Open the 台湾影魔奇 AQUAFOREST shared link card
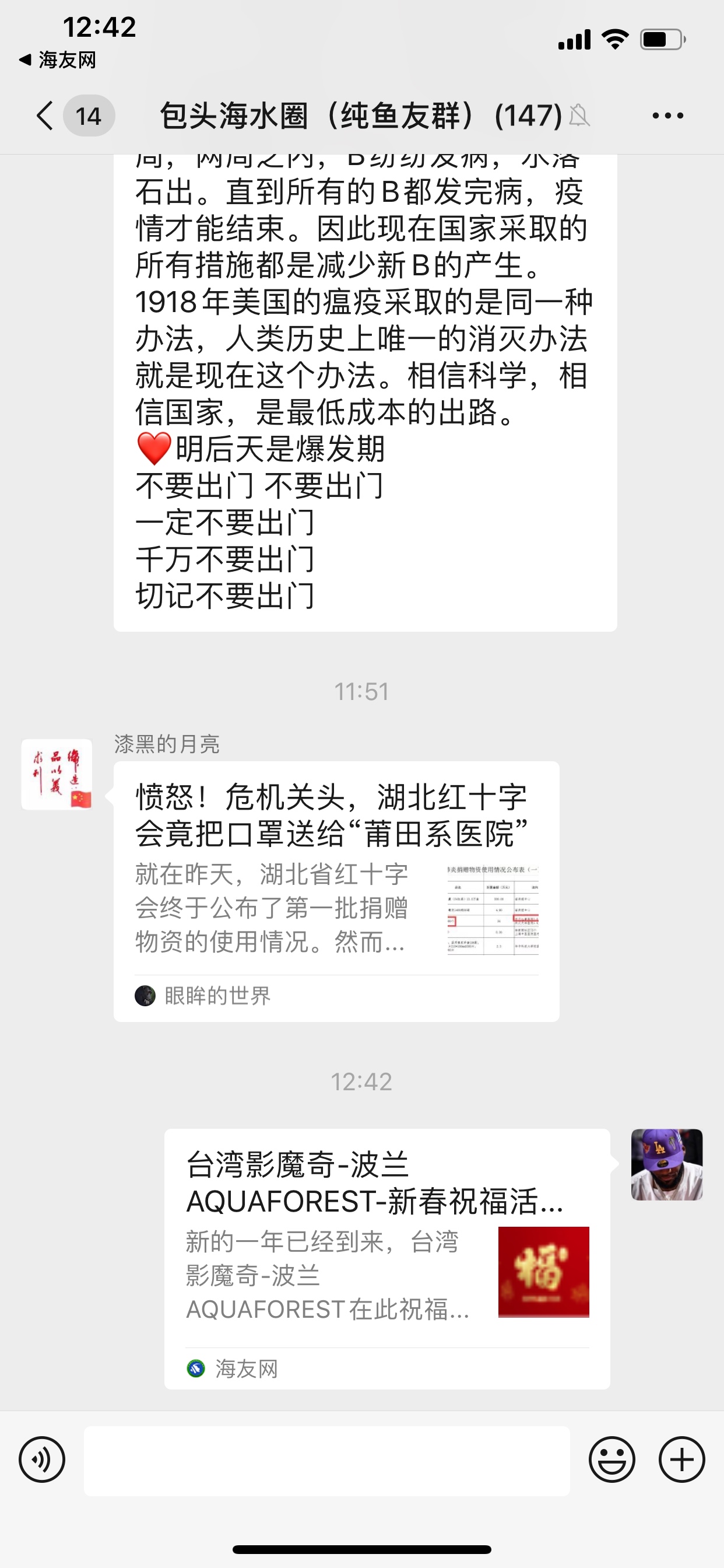This screenshot has width=724, height=1568. [x=387, y=1259]
